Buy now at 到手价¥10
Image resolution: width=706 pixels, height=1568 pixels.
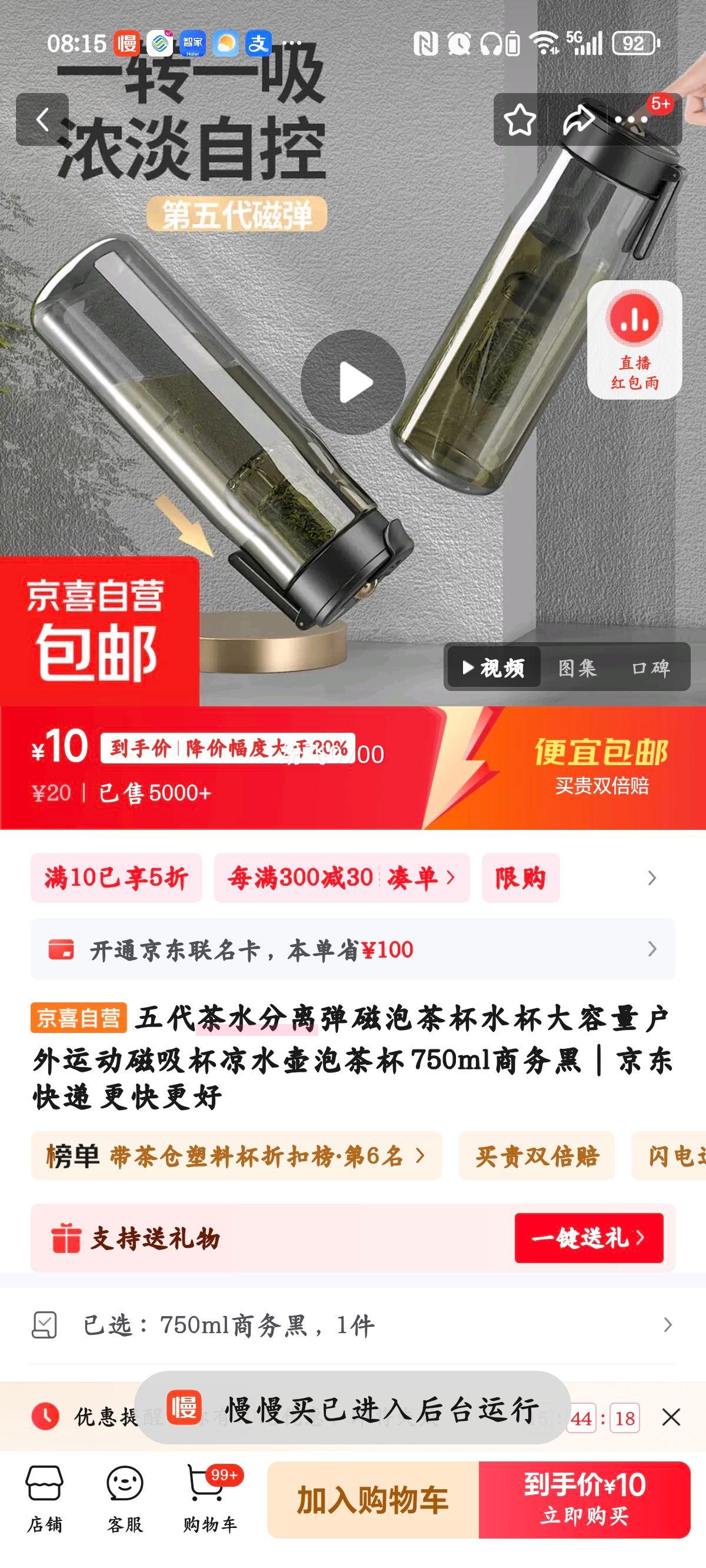click(x=584, y=1500)
